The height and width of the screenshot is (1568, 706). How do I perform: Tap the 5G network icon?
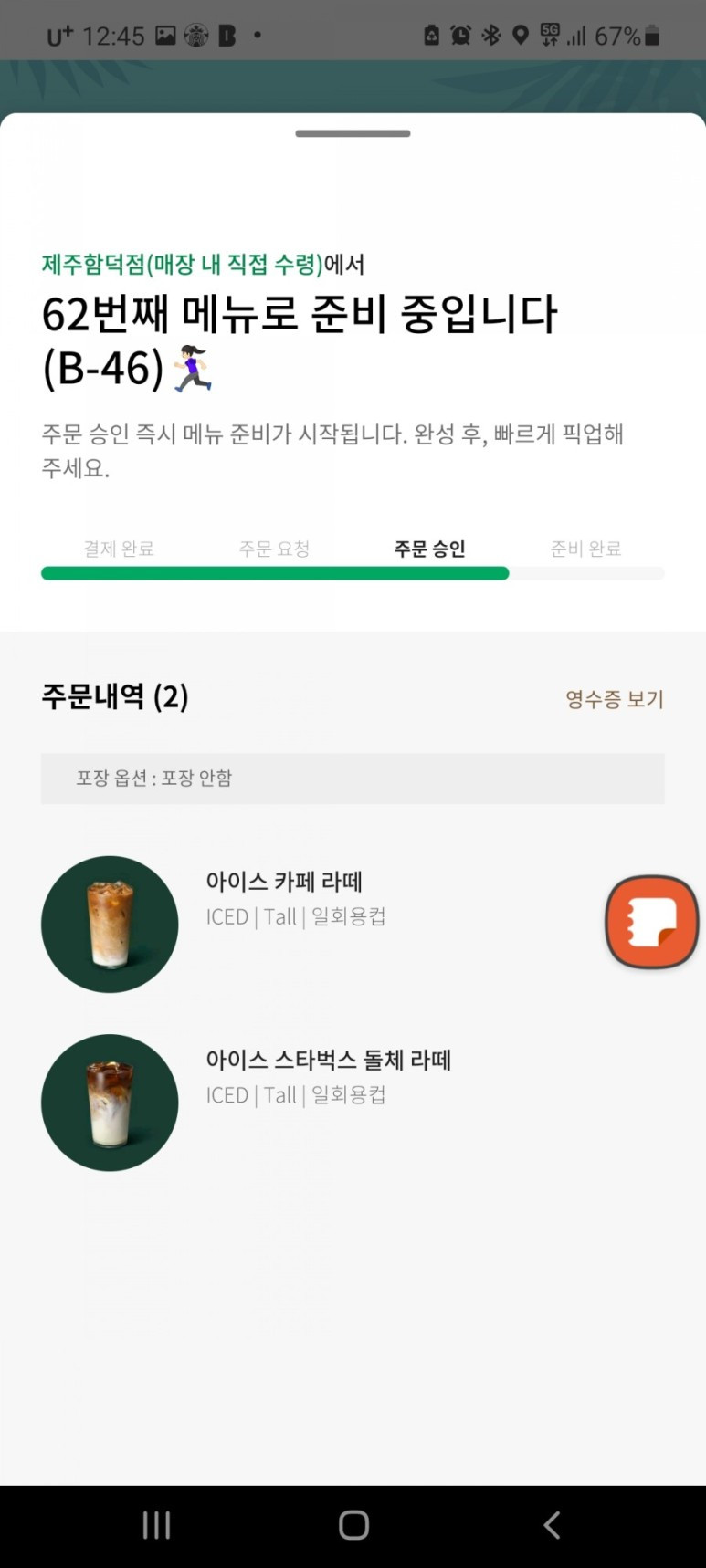549,35
